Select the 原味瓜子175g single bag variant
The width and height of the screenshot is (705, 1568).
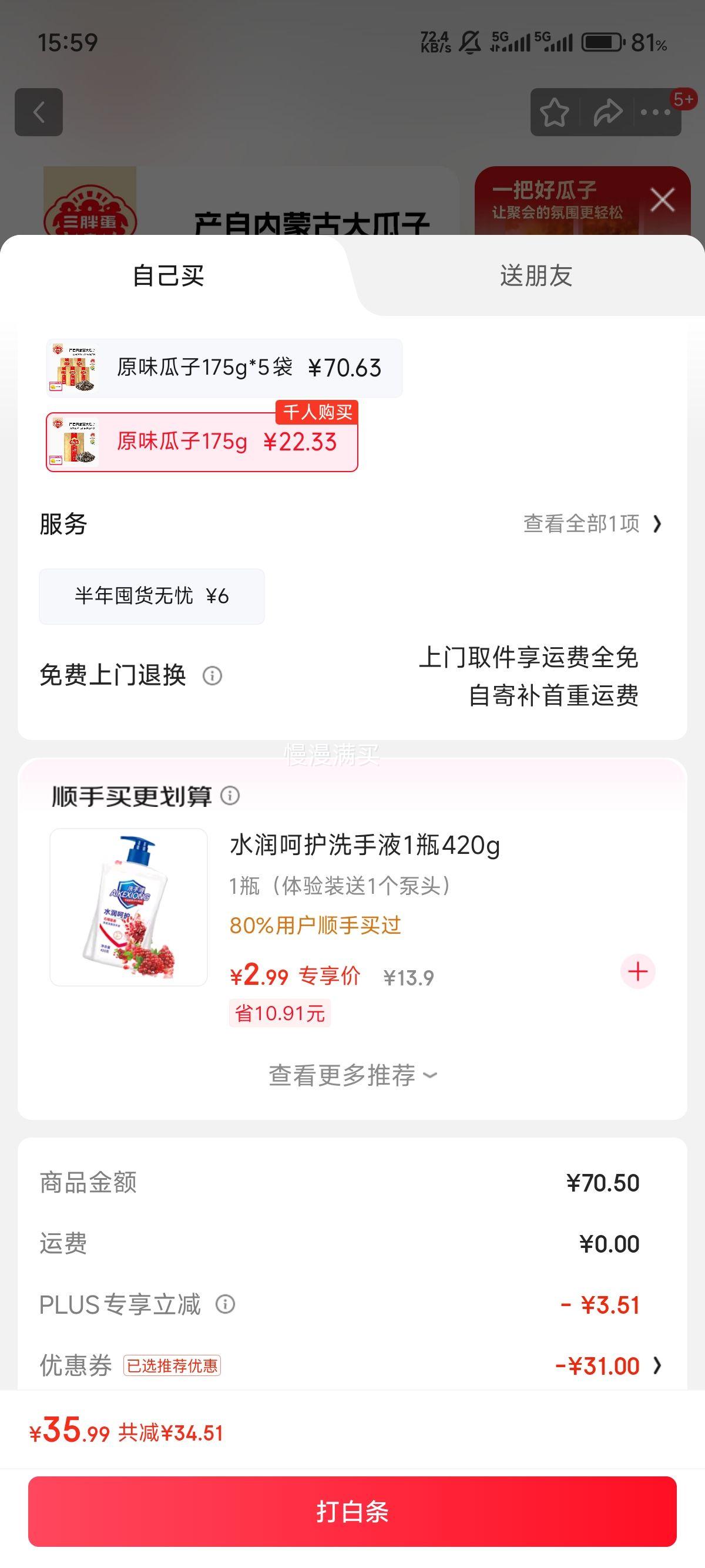(201, 443)
